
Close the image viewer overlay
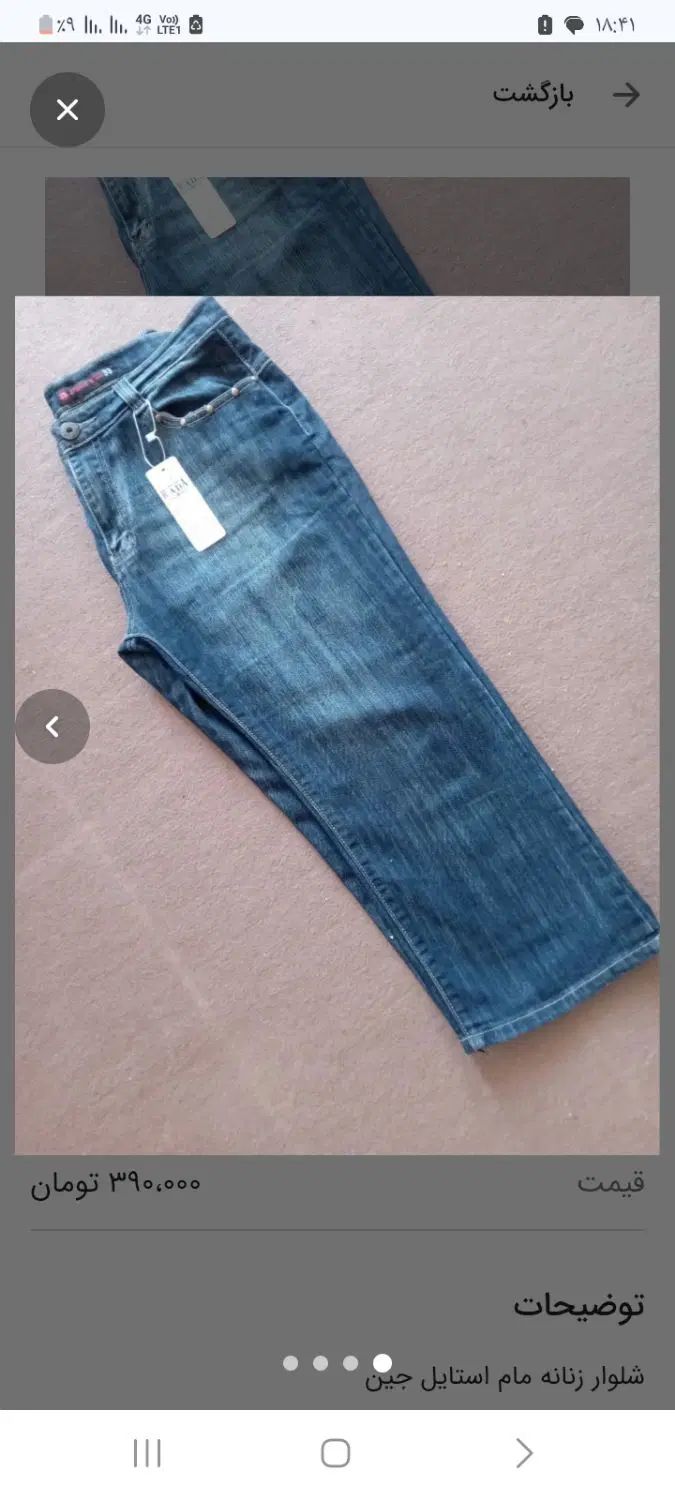[x=67, y=110]
